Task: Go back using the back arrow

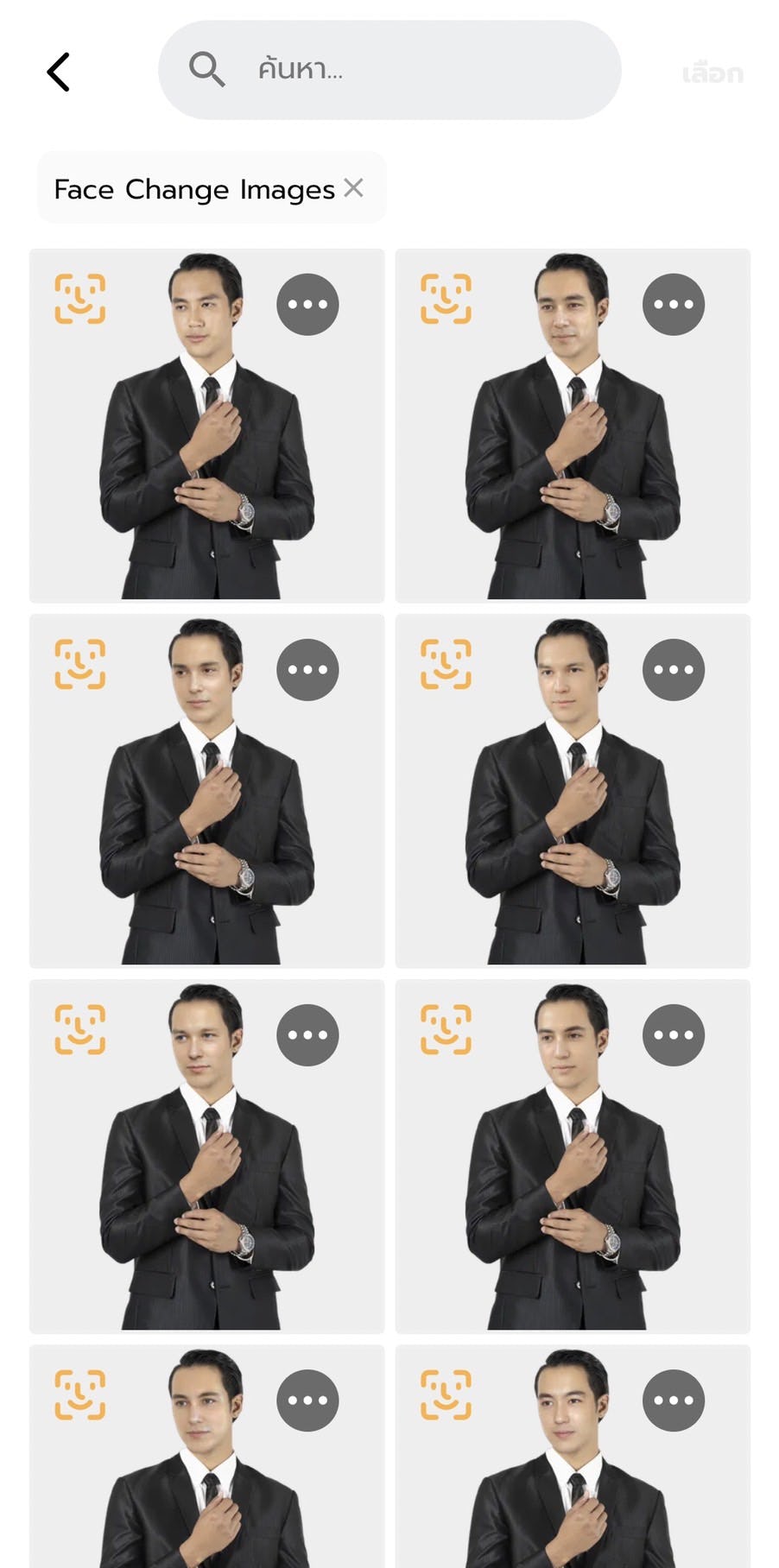Action: [58, 72]
